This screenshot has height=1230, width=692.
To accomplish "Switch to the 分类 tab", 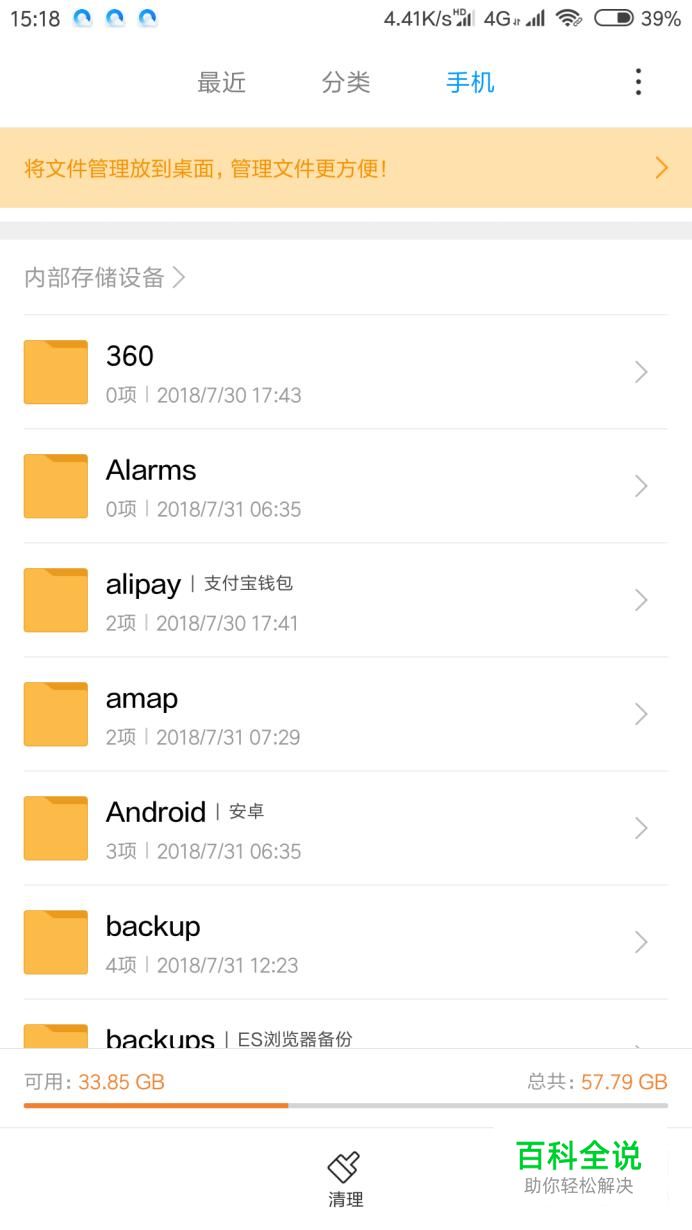I will [346, 82].
